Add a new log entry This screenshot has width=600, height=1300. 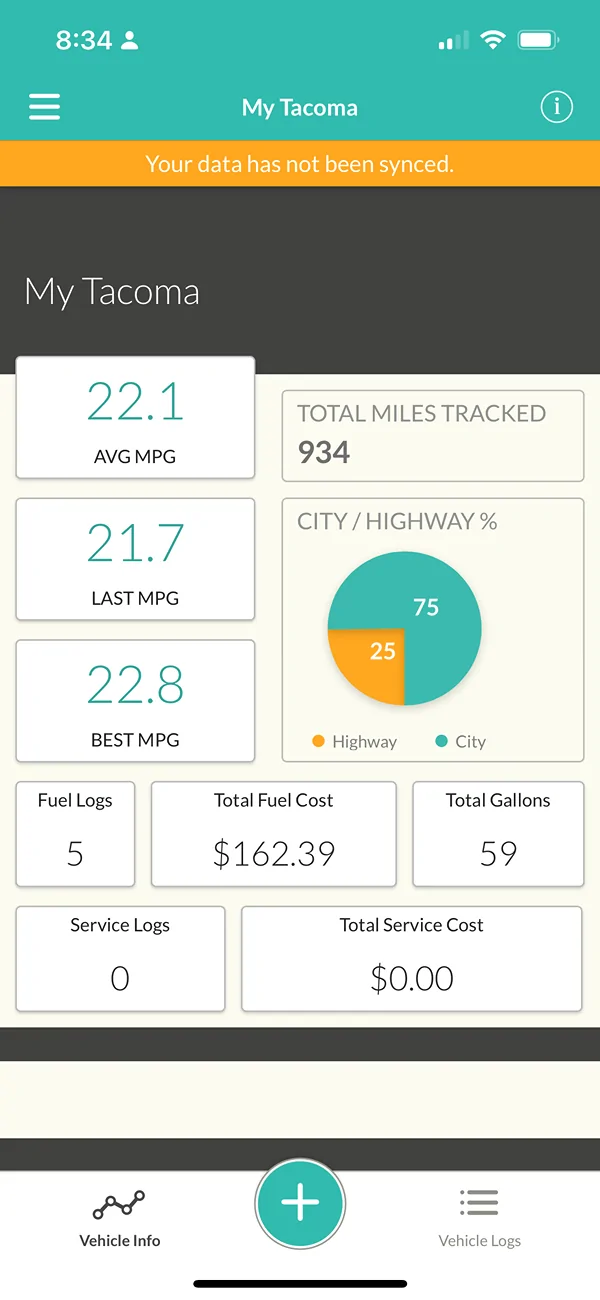tap(300, 1204)
